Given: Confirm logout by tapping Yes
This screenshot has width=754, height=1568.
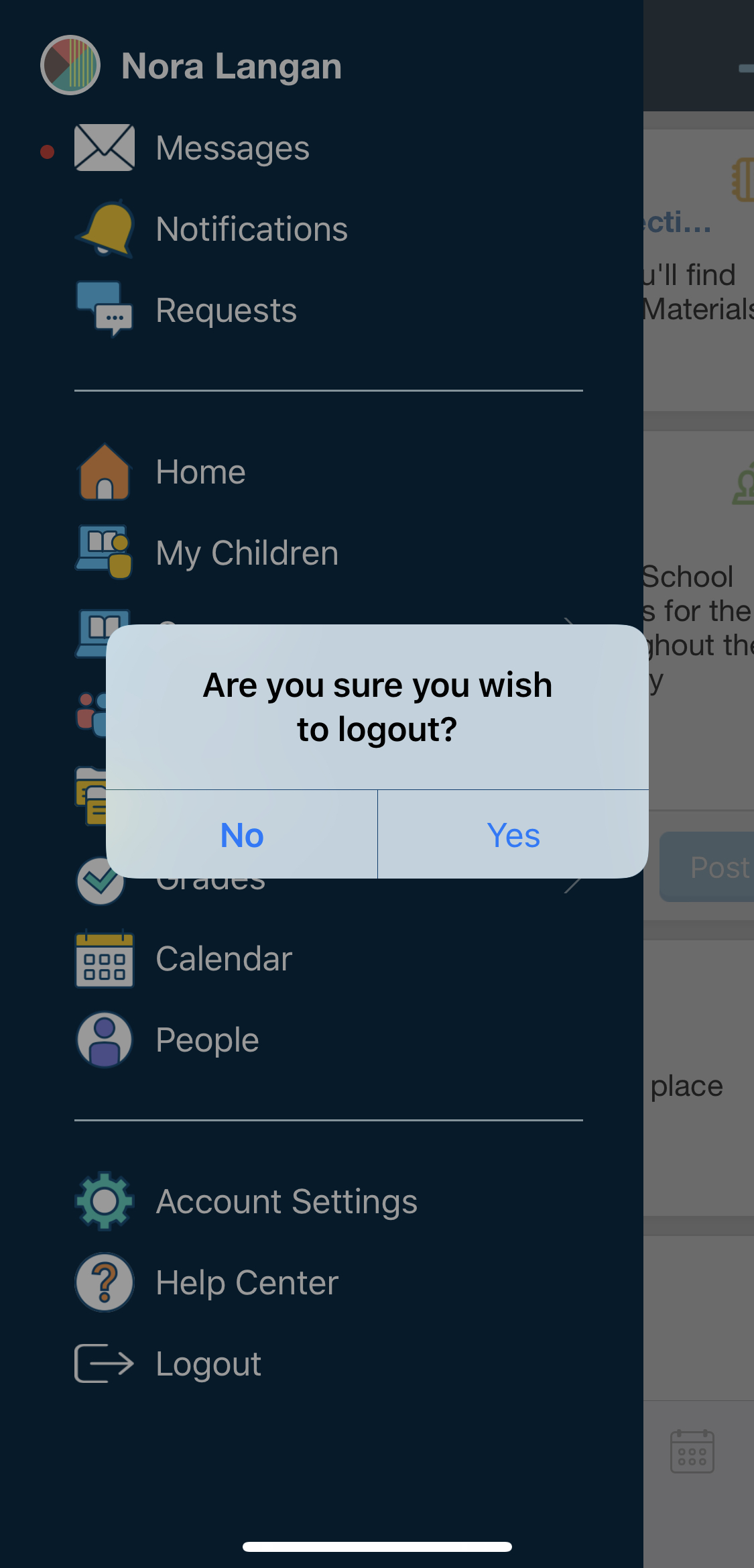Looking at the screenshot, I should 513,835.
